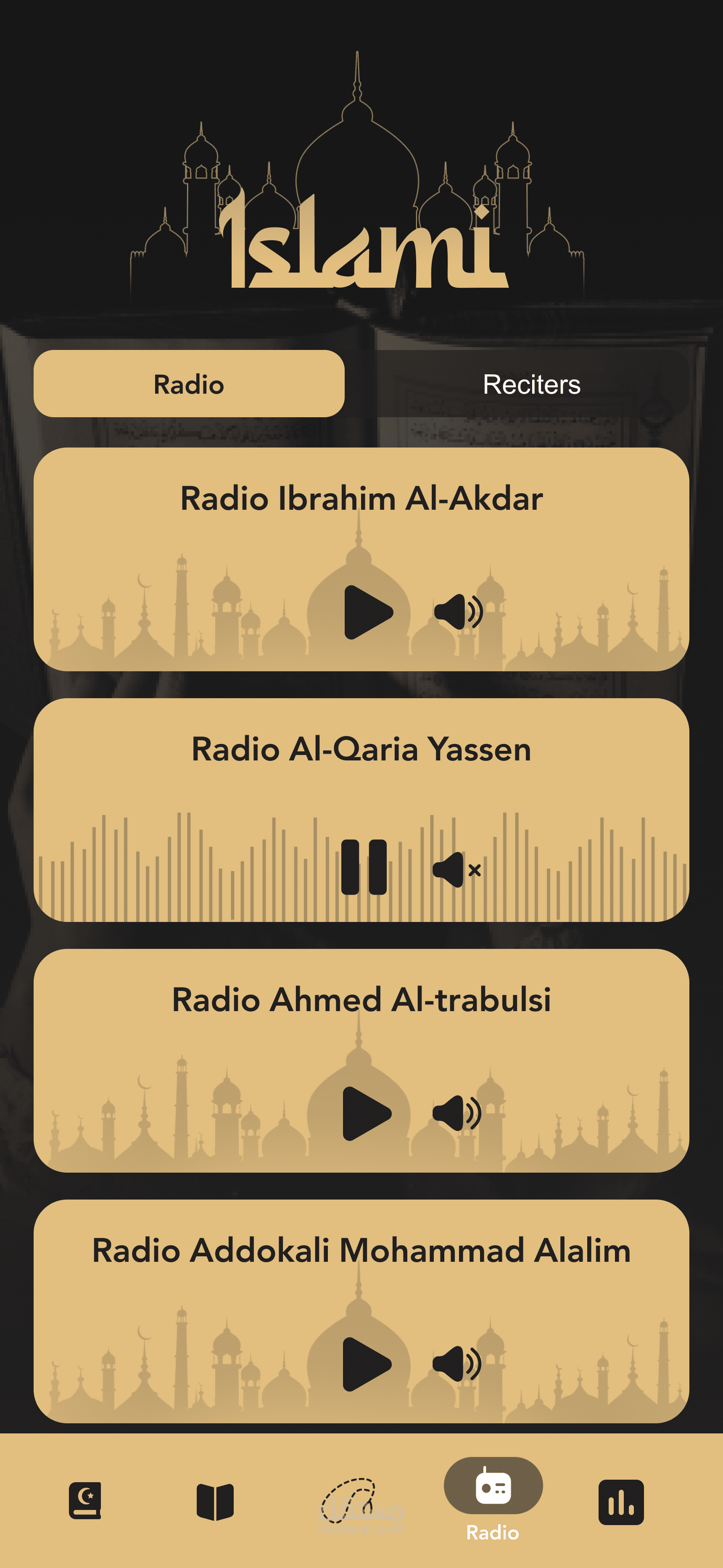Viewport: 723px width, 1568px height.
Task: Mute Radio Addokali Mohammad Alalim volume
Action: pyautogui.click(x=457, y=1364)
